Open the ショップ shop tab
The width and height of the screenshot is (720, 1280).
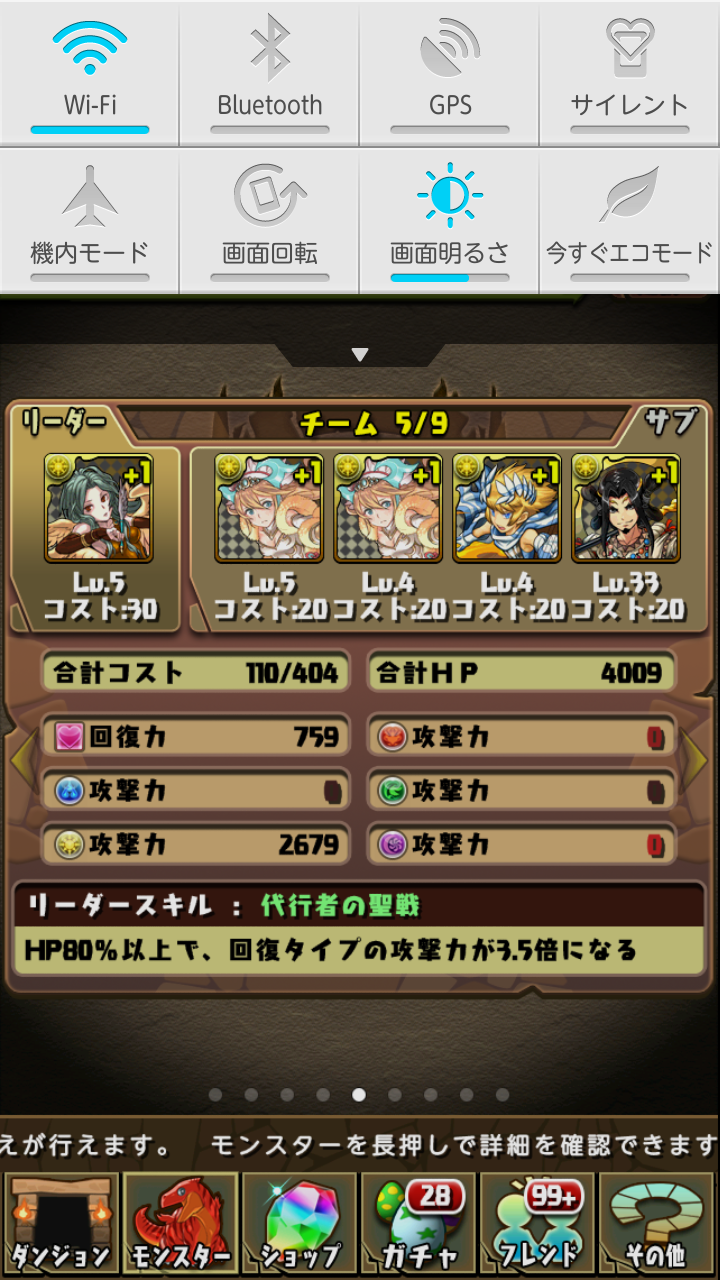[300, 1223]
